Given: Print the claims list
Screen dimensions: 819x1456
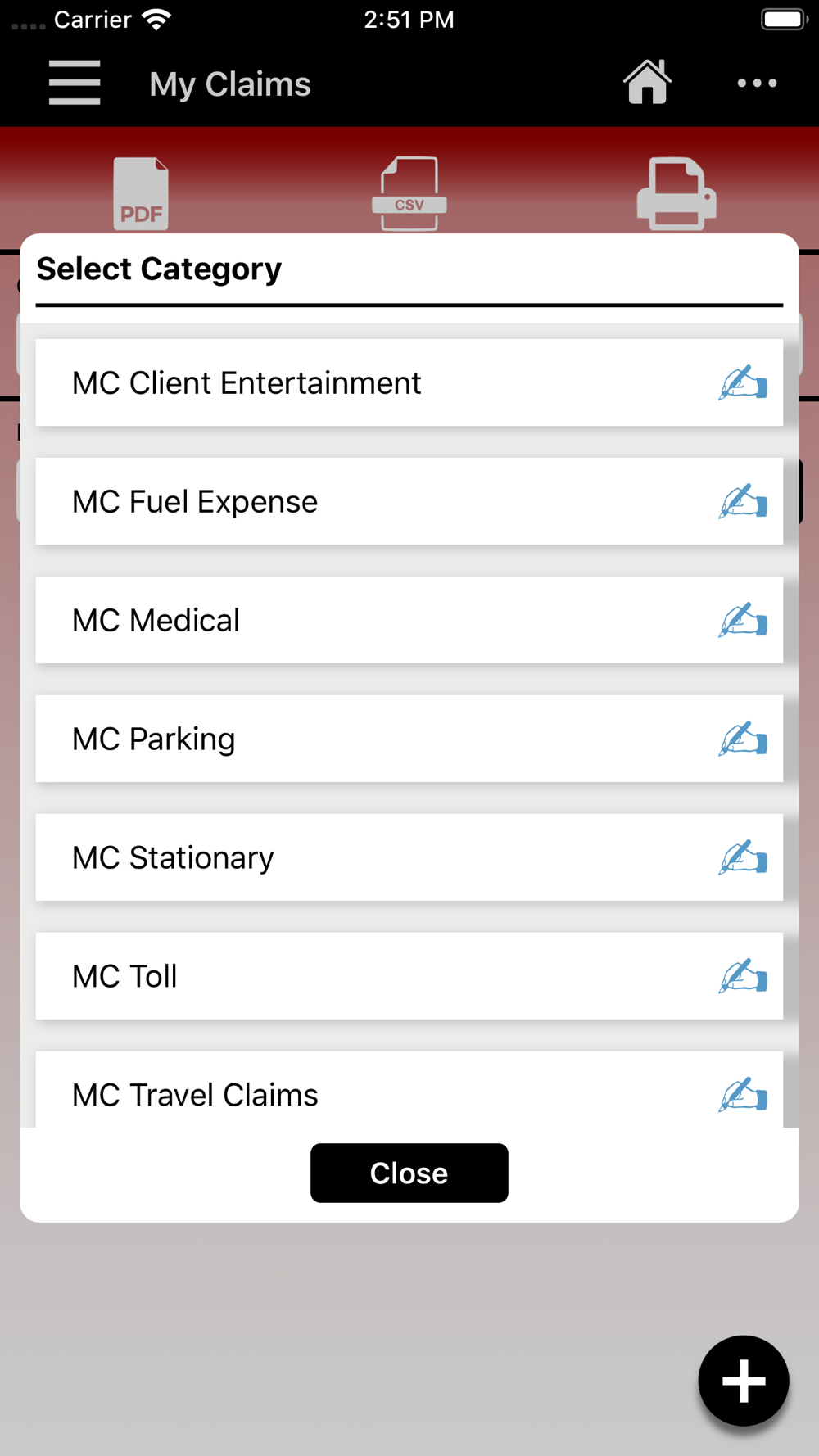Looking at the screenshot, I should pos(676,193).
